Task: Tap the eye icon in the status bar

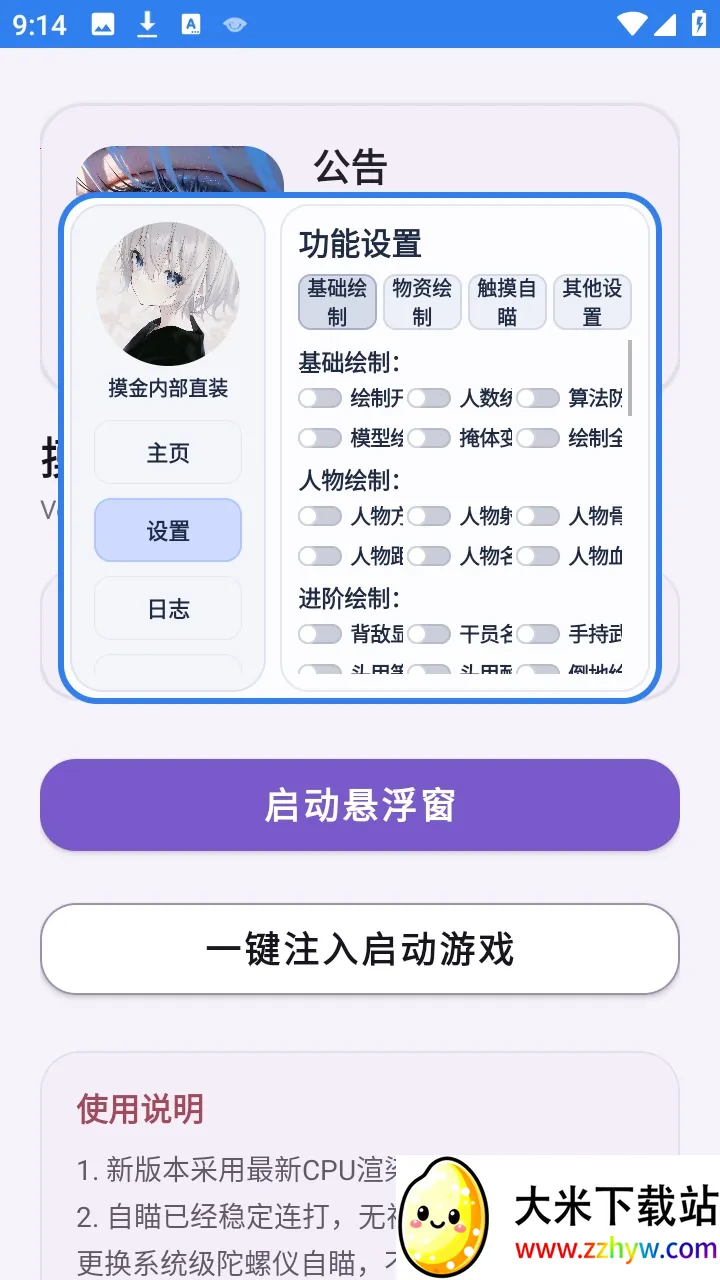Action: point(234,22)
